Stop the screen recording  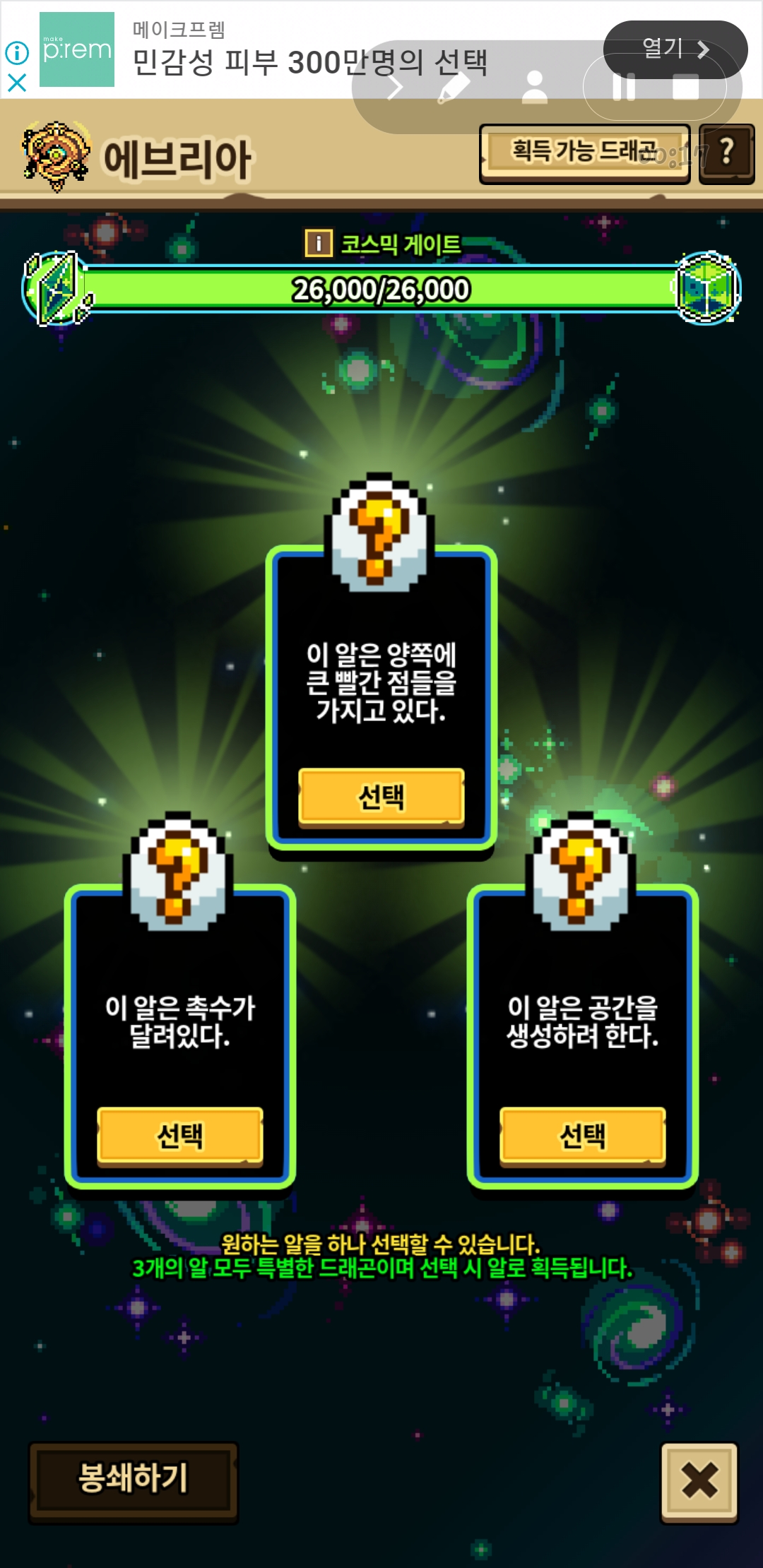click(x=686, y=88)
